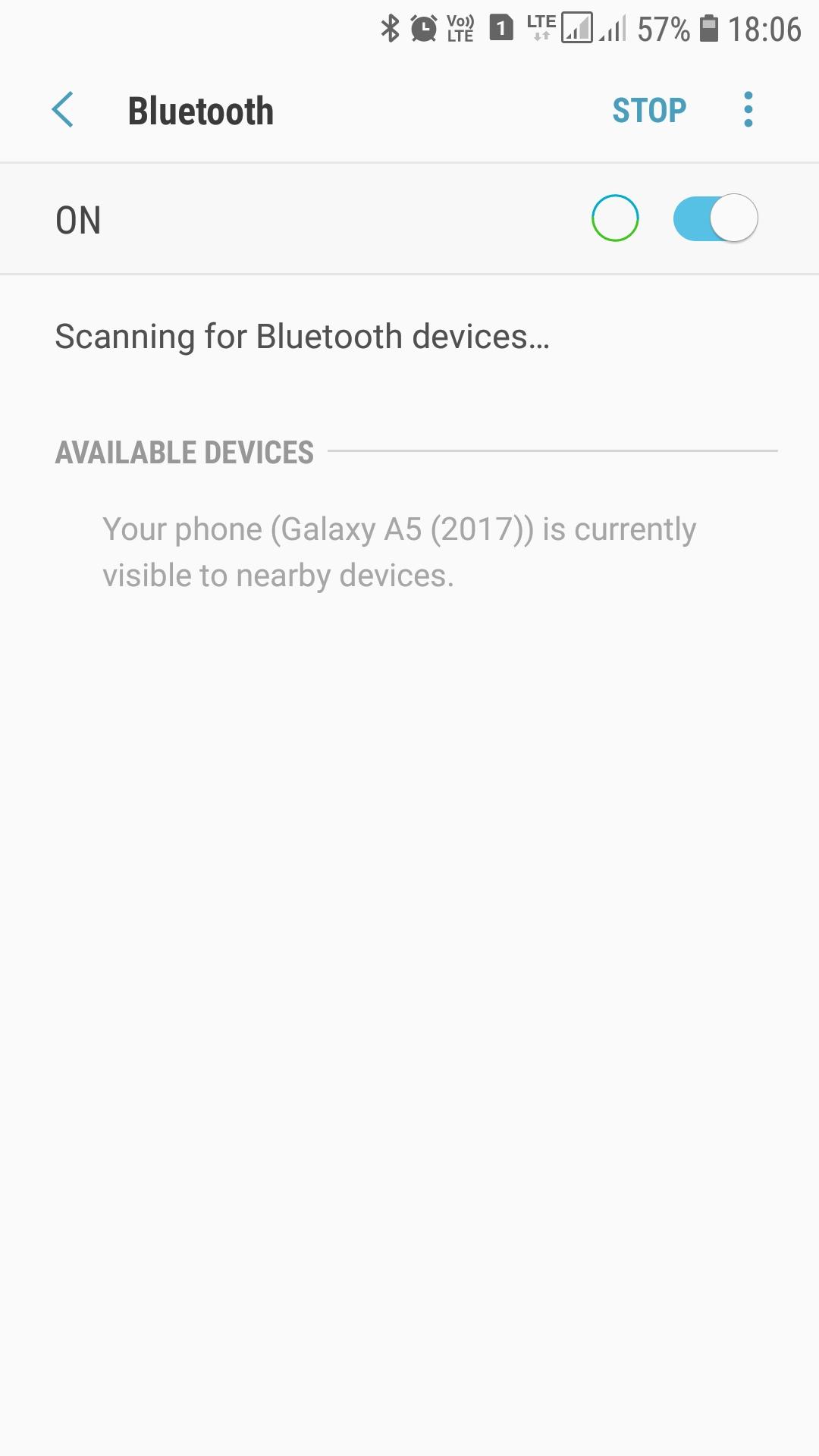Viewport: 819px width, 1456px height.
Task: Tap the back arrow to leave Bluetooth settings
Action: 63,109
